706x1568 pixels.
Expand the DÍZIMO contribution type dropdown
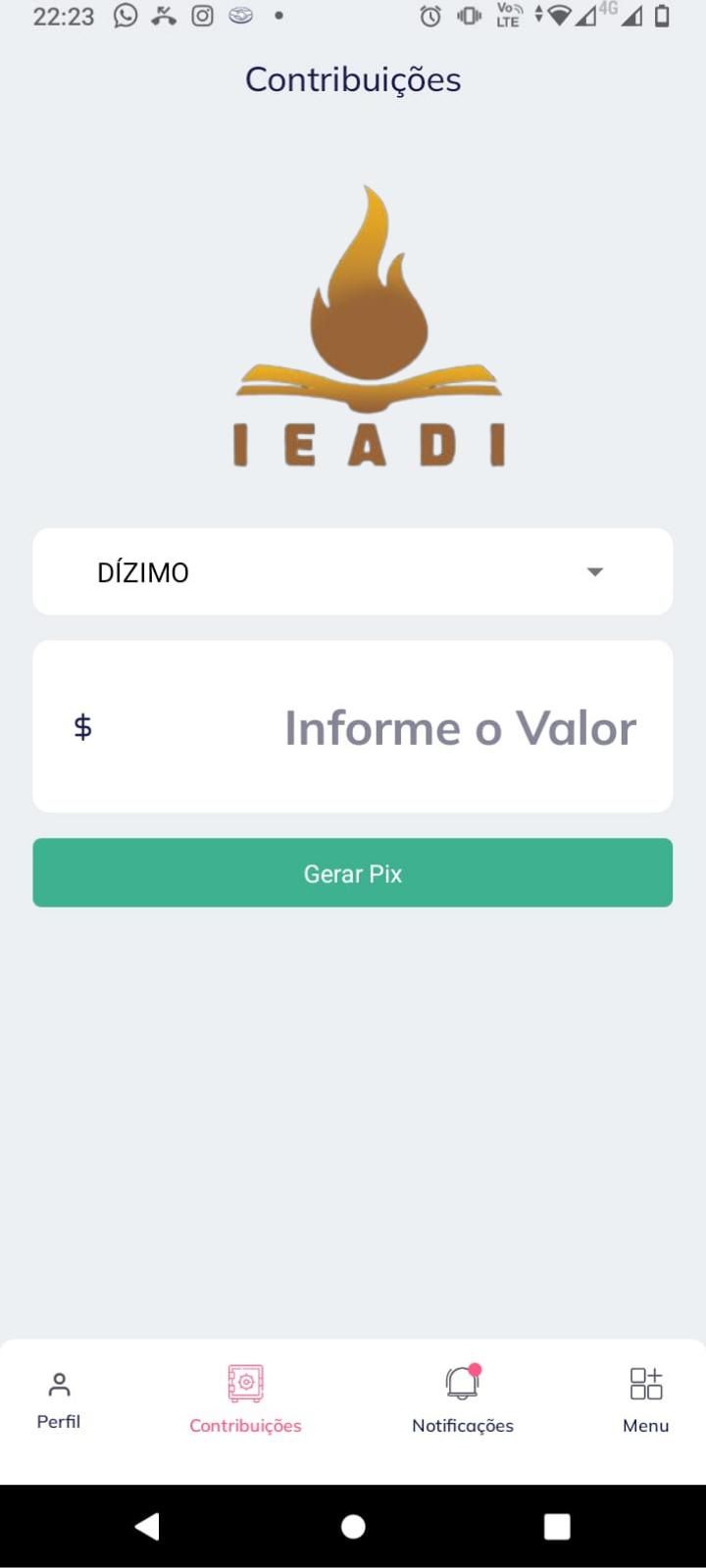click(353, 571)
